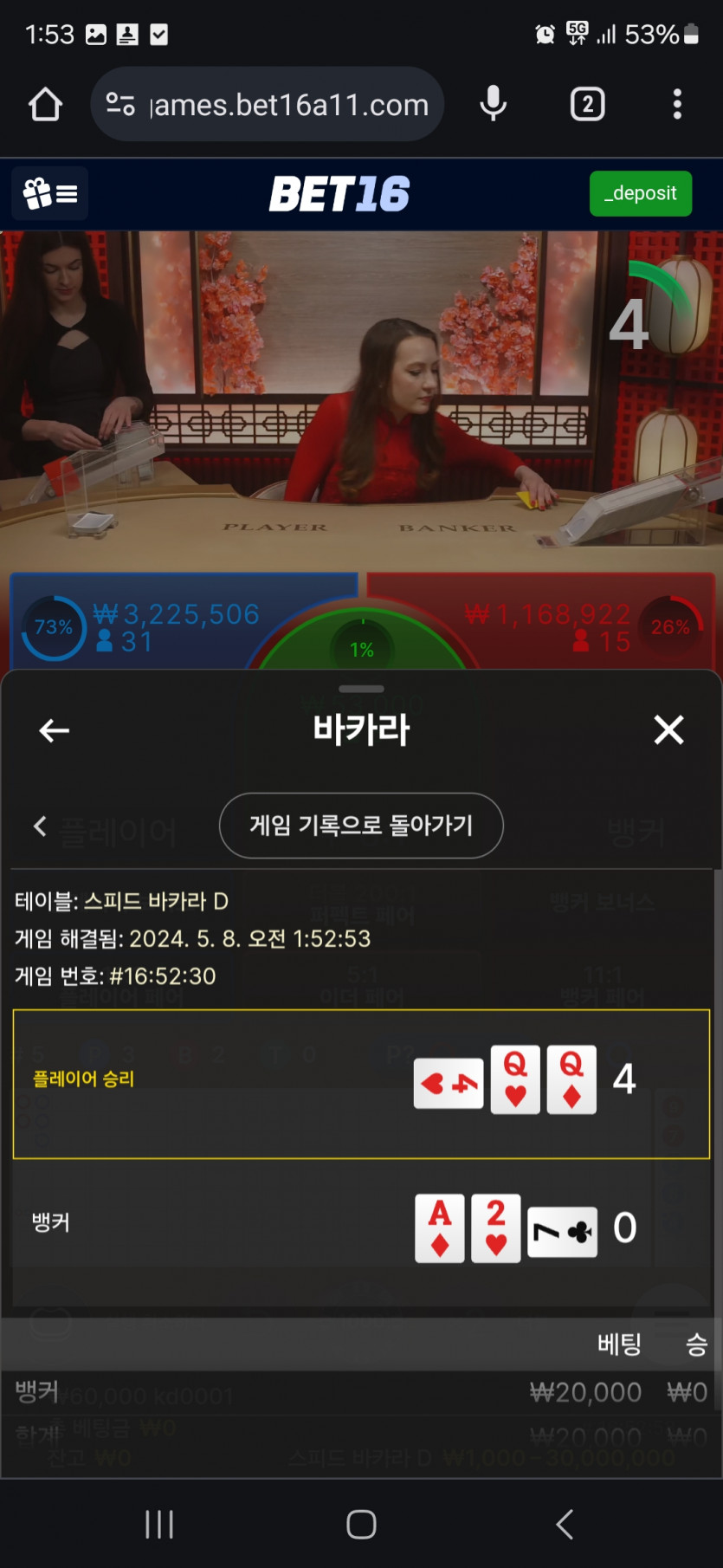
Task: Close the 바카라 panel
Action: pos(668,730)
